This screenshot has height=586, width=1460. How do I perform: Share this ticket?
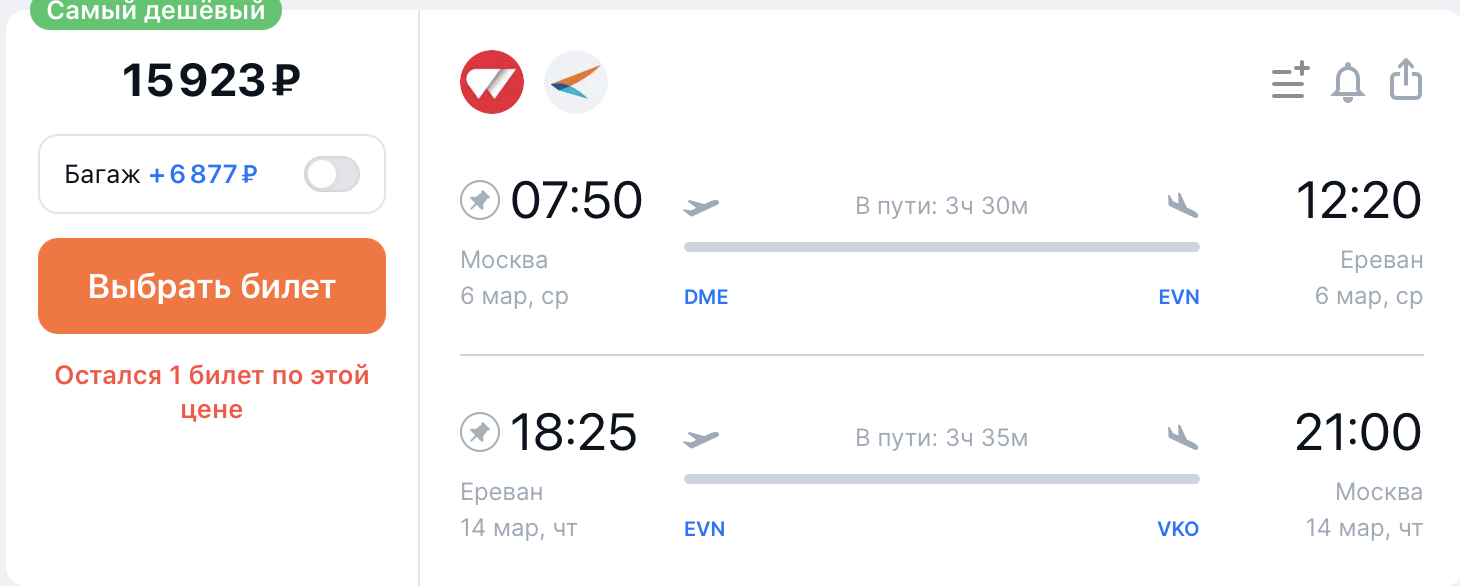coord(1406,80)
